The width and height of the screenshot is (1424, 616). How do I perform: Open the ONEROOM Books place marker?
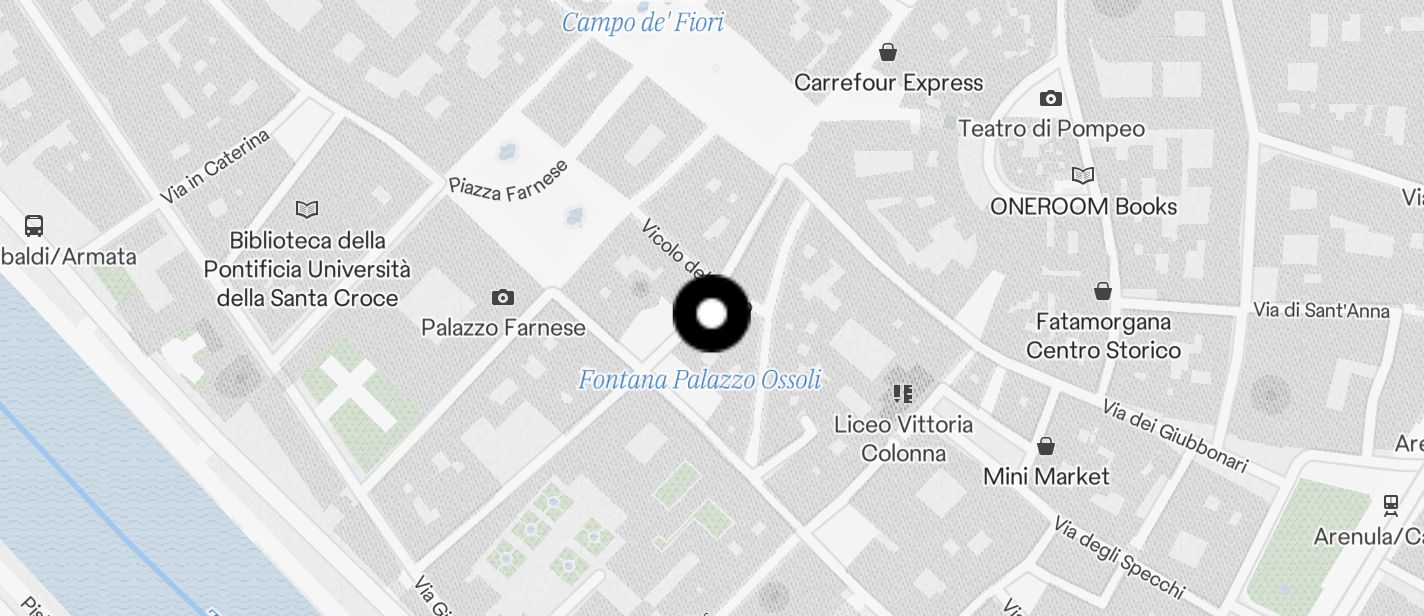coord(1083,176)
